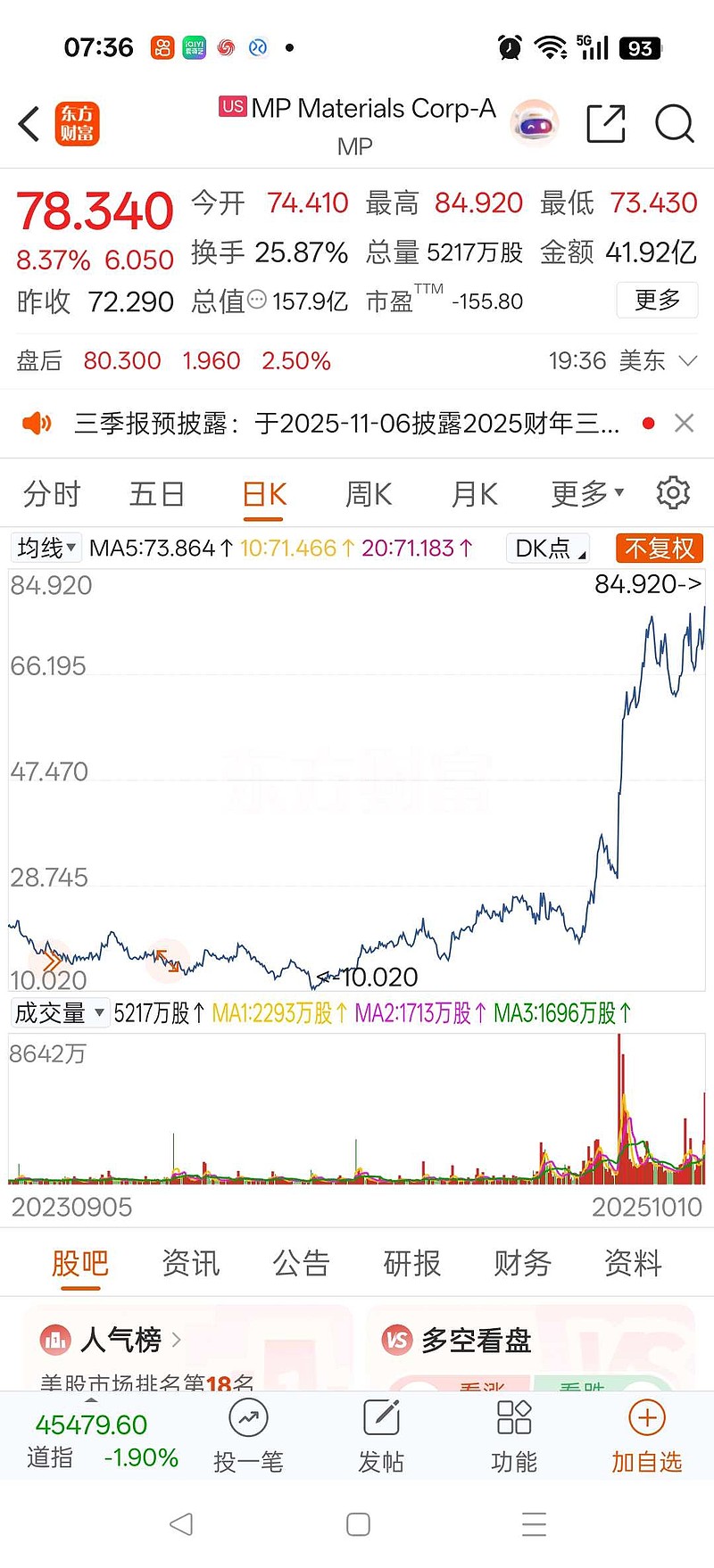Dismiss the 三季报预披露 announcement banner
The width and height of the screenshot is (714, 1568).
pos(684,423)
